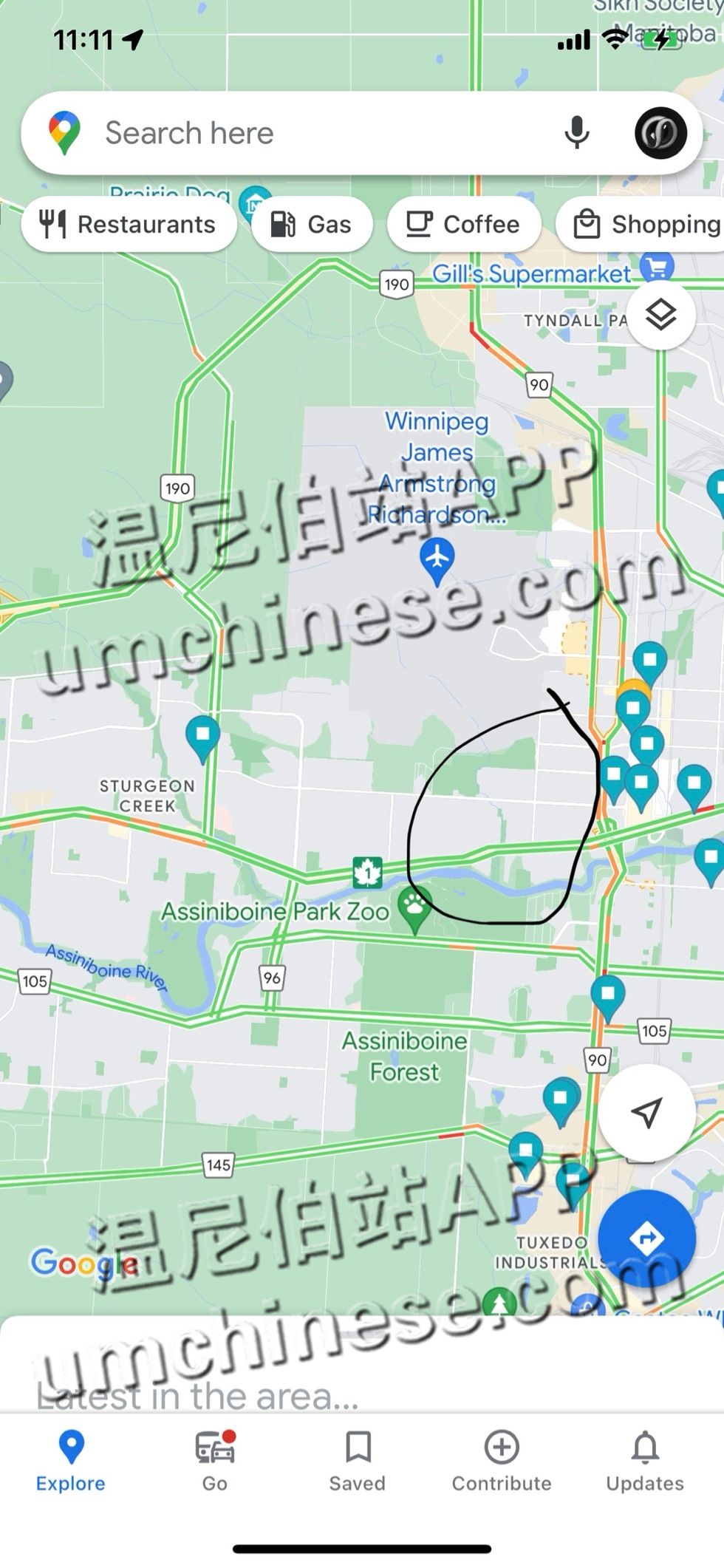Screen dimensions: 724x1568
Task: Open the Contribute tab
Action: pyautogui.click(x=502, y=1462)
